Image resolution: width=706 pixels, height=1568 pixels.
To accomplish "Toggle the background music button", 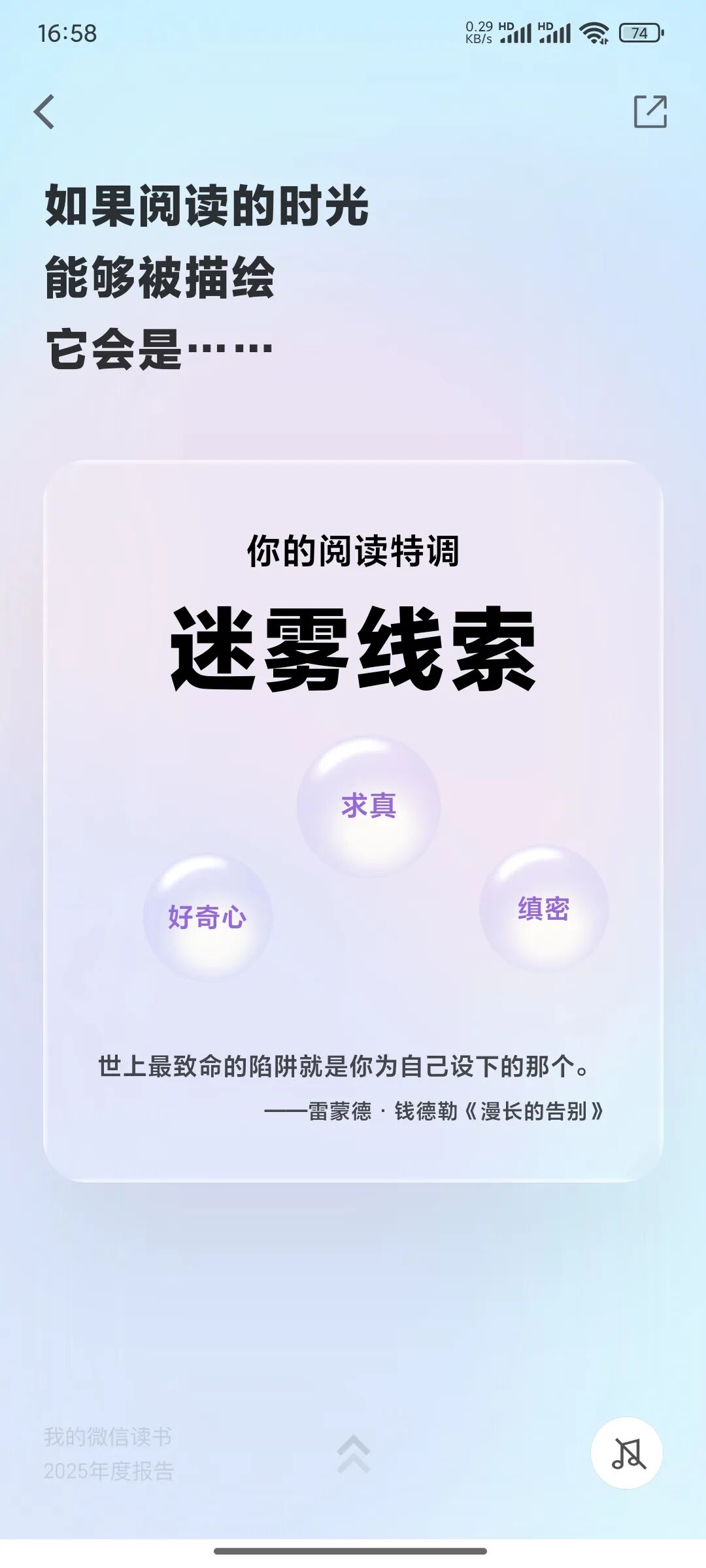I will click(x=627, y=1453).
